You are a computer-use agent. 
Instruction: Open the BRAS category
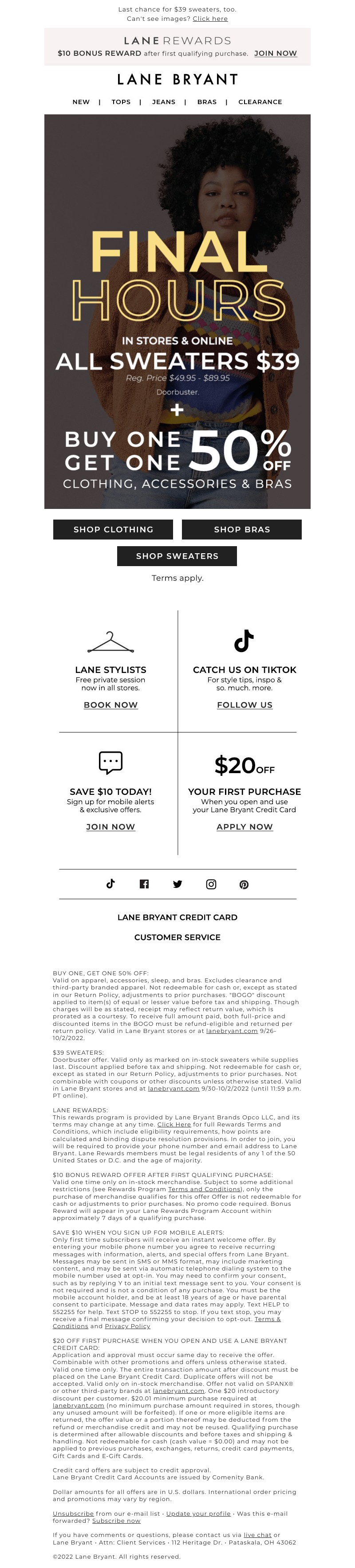coord(207,102)
